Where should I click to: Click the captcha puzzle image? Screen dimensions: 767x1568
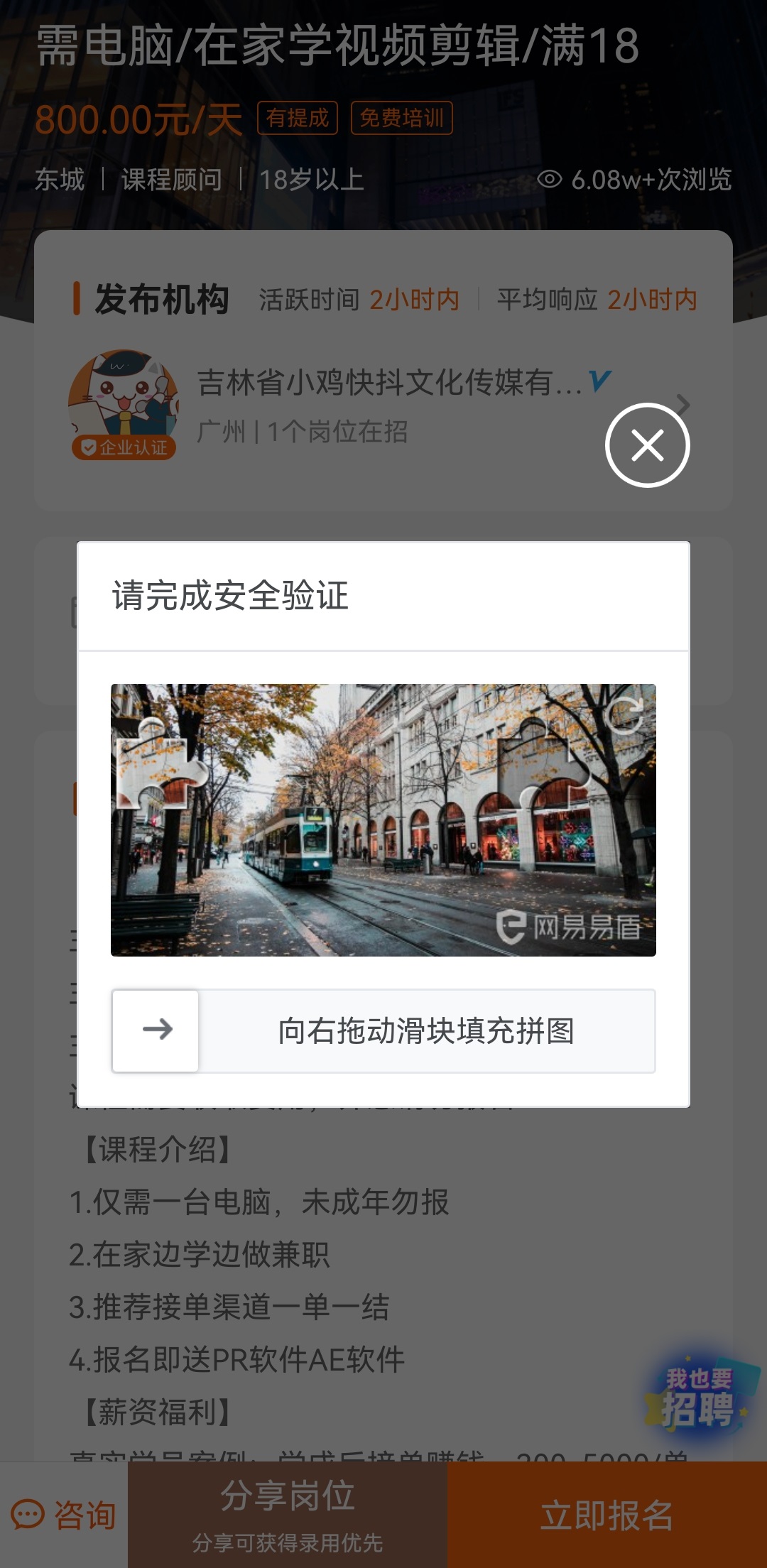tap(383, 817)
